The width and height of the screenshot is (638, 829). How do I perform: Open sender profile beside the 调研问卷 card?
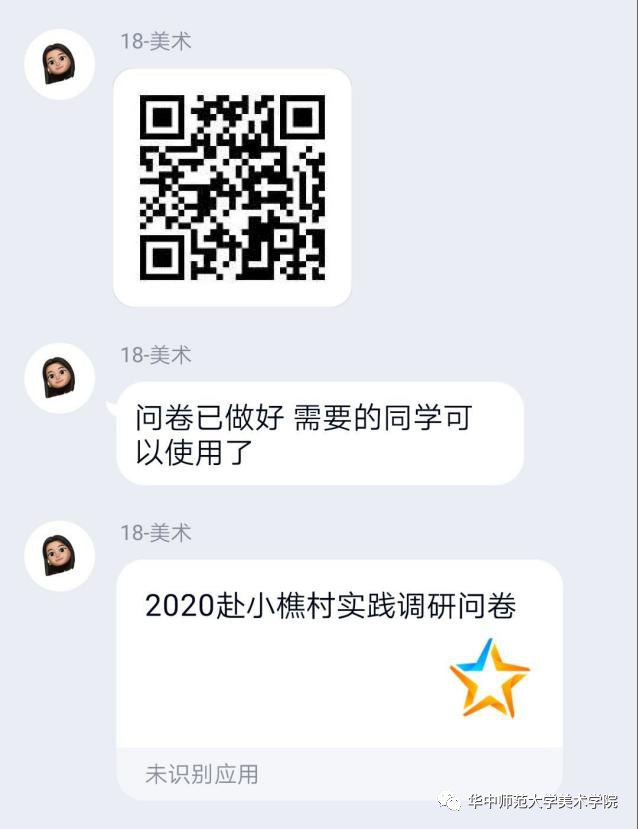coord(60,555)
